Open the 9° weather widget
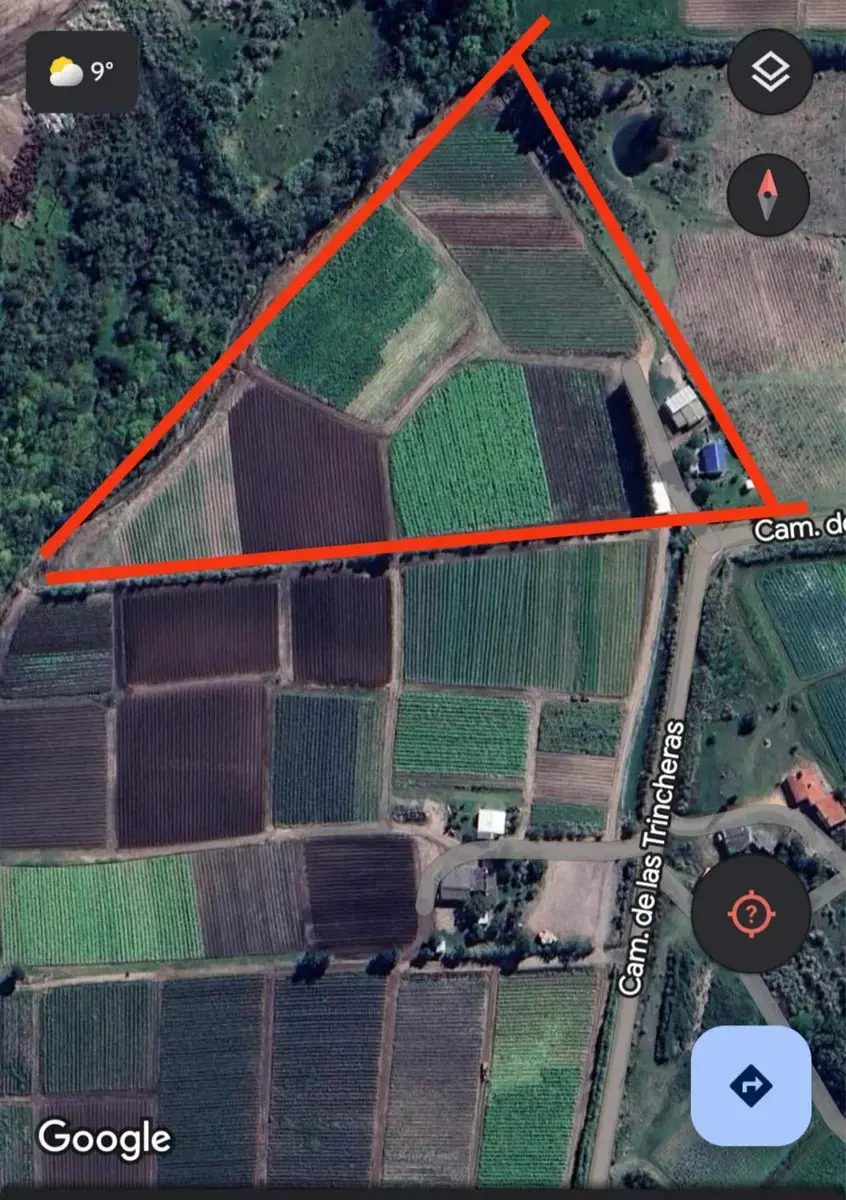 pos(82,72)
